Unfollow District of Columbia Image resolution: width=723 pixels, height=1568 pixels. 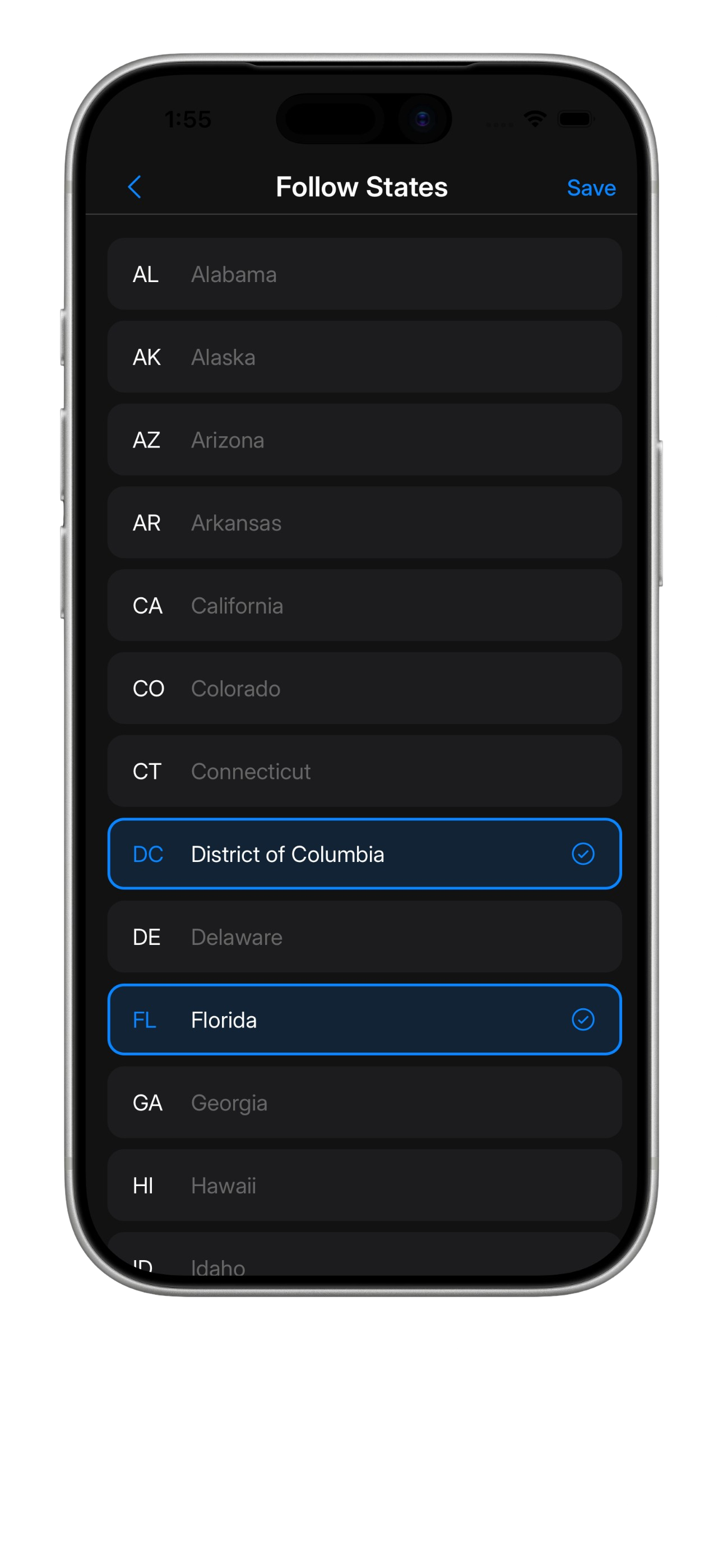(364, 854)
